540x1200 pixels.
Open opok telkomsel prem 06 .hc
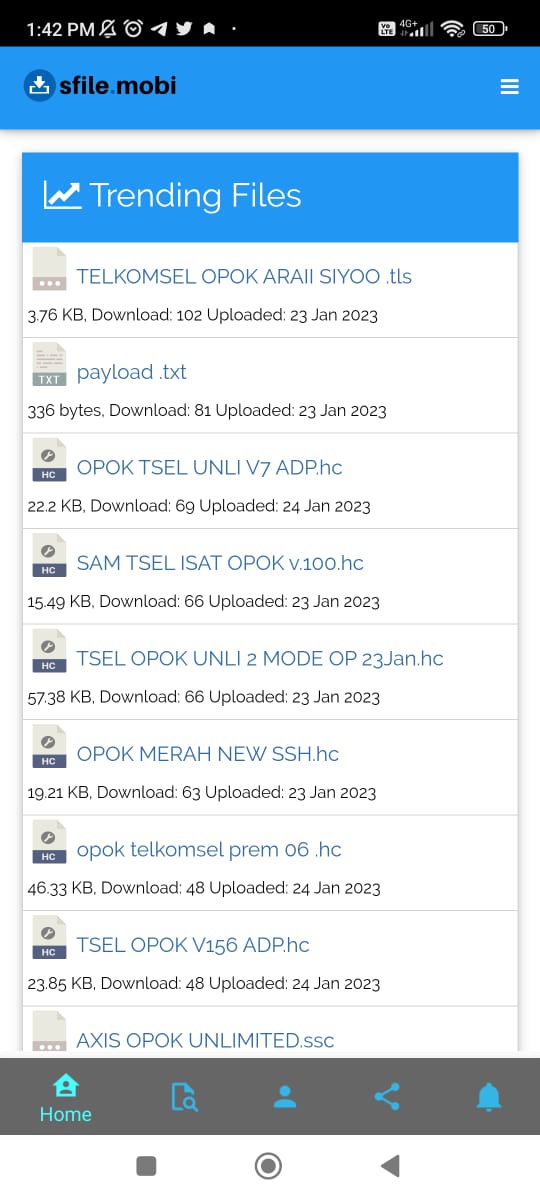click(x=209, y=849)
